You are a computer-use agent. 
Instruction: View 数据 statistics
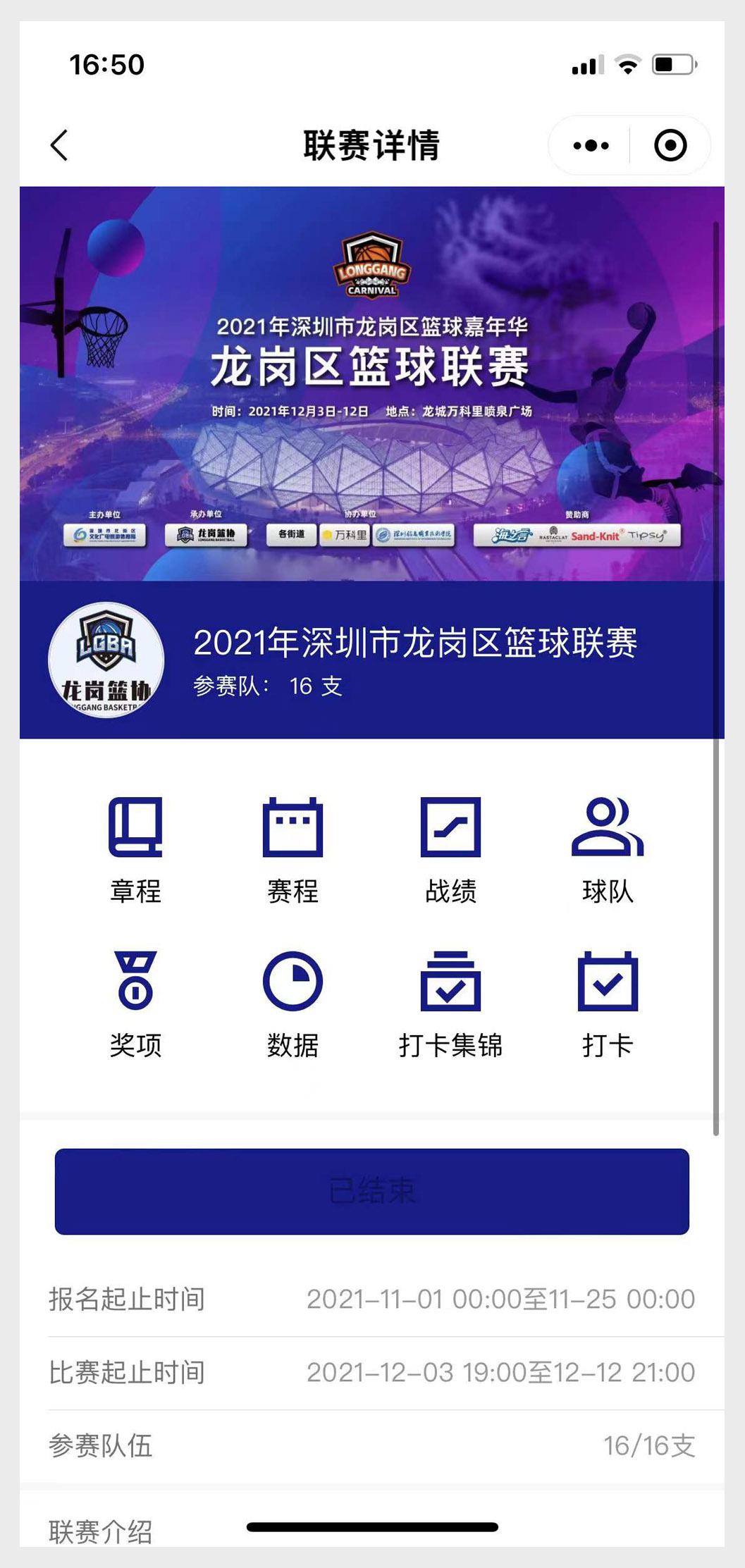[293, 1004]
